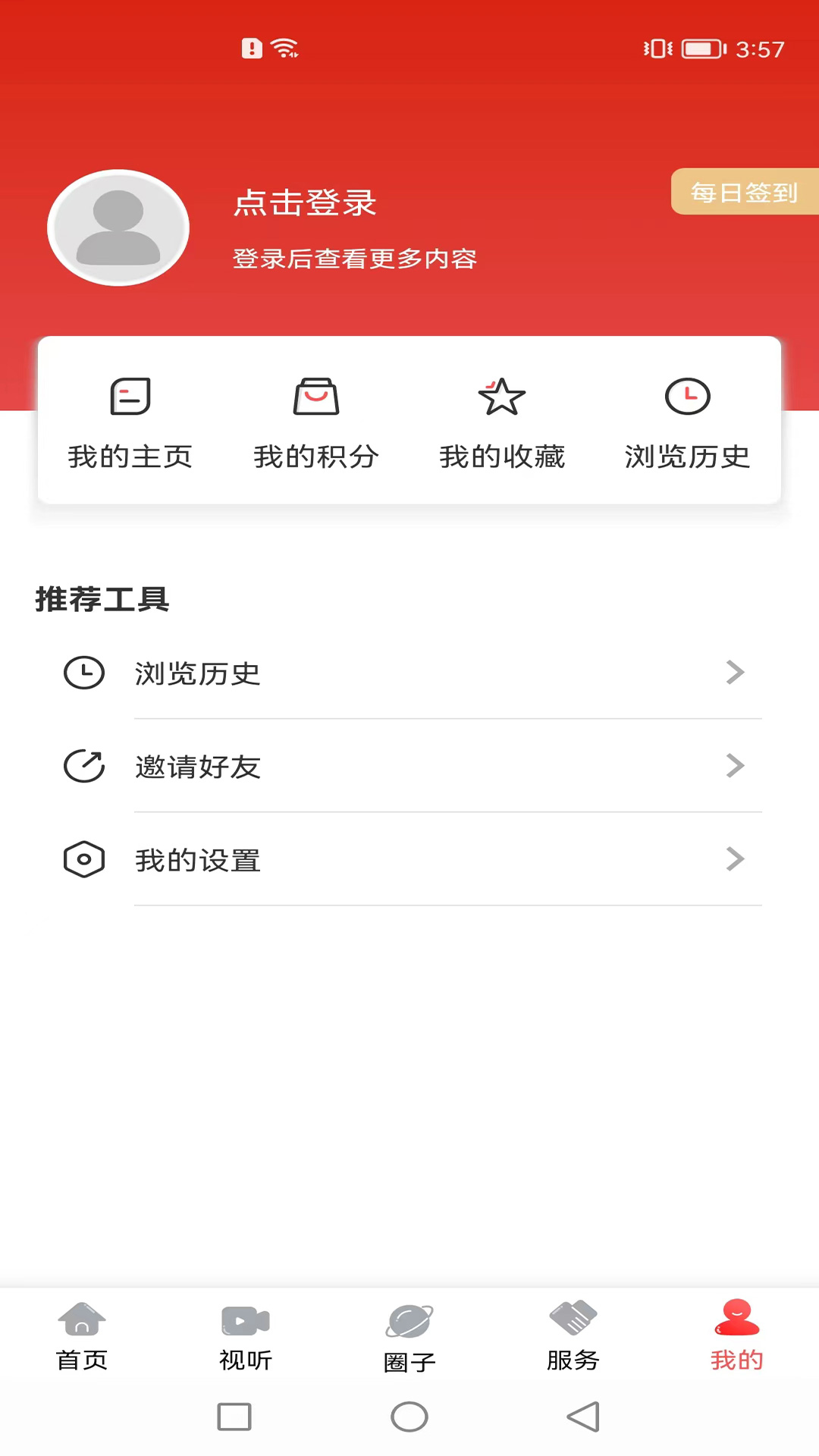Expand the 邀请好友 row chevron
Image resolution: width=819 pixels, height=1456 pixels.
pos(735,766)
